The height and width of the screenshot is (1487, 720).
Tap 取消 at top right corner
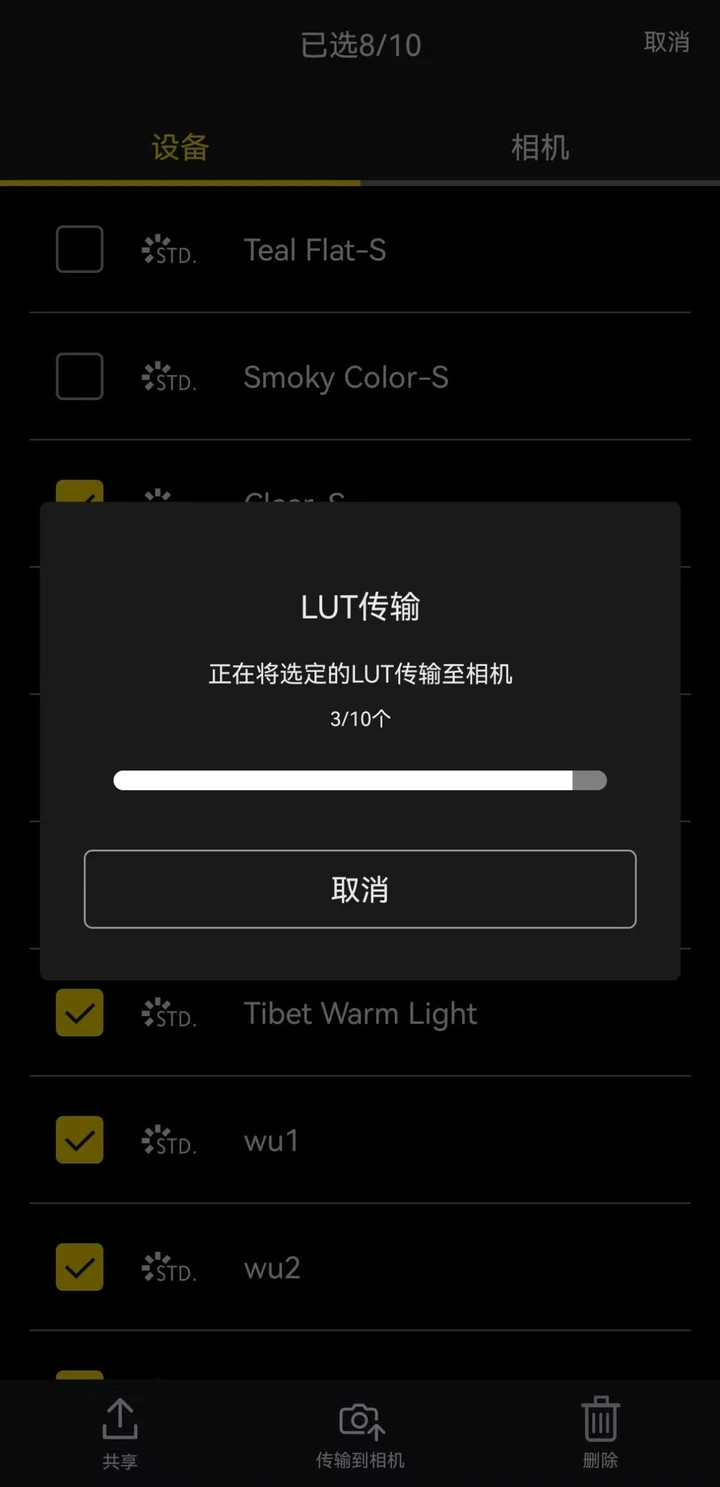tap(666, 42)
